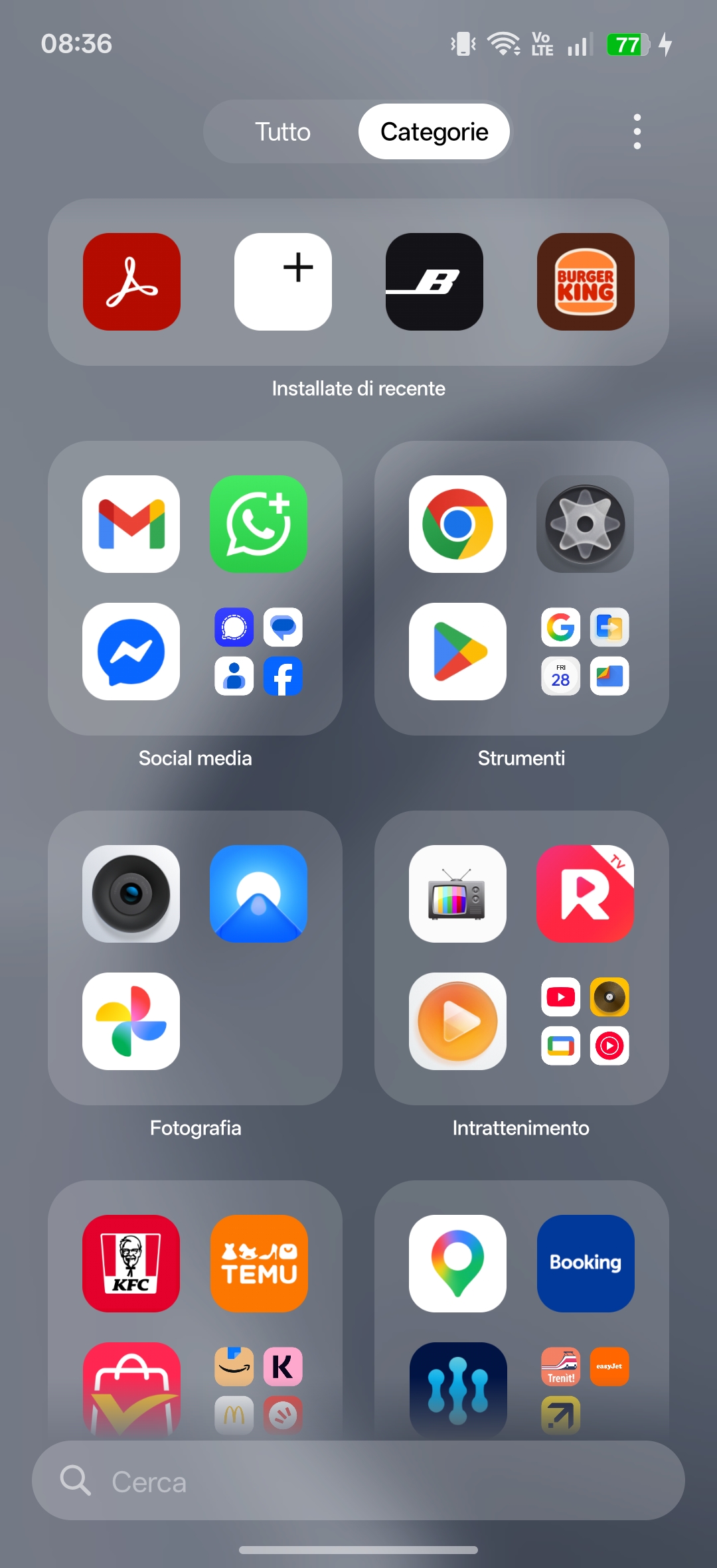Open the Burger King app
The height and width of the screenshot is (1568, 717).
pyautogui.click(x=586, y=281)
